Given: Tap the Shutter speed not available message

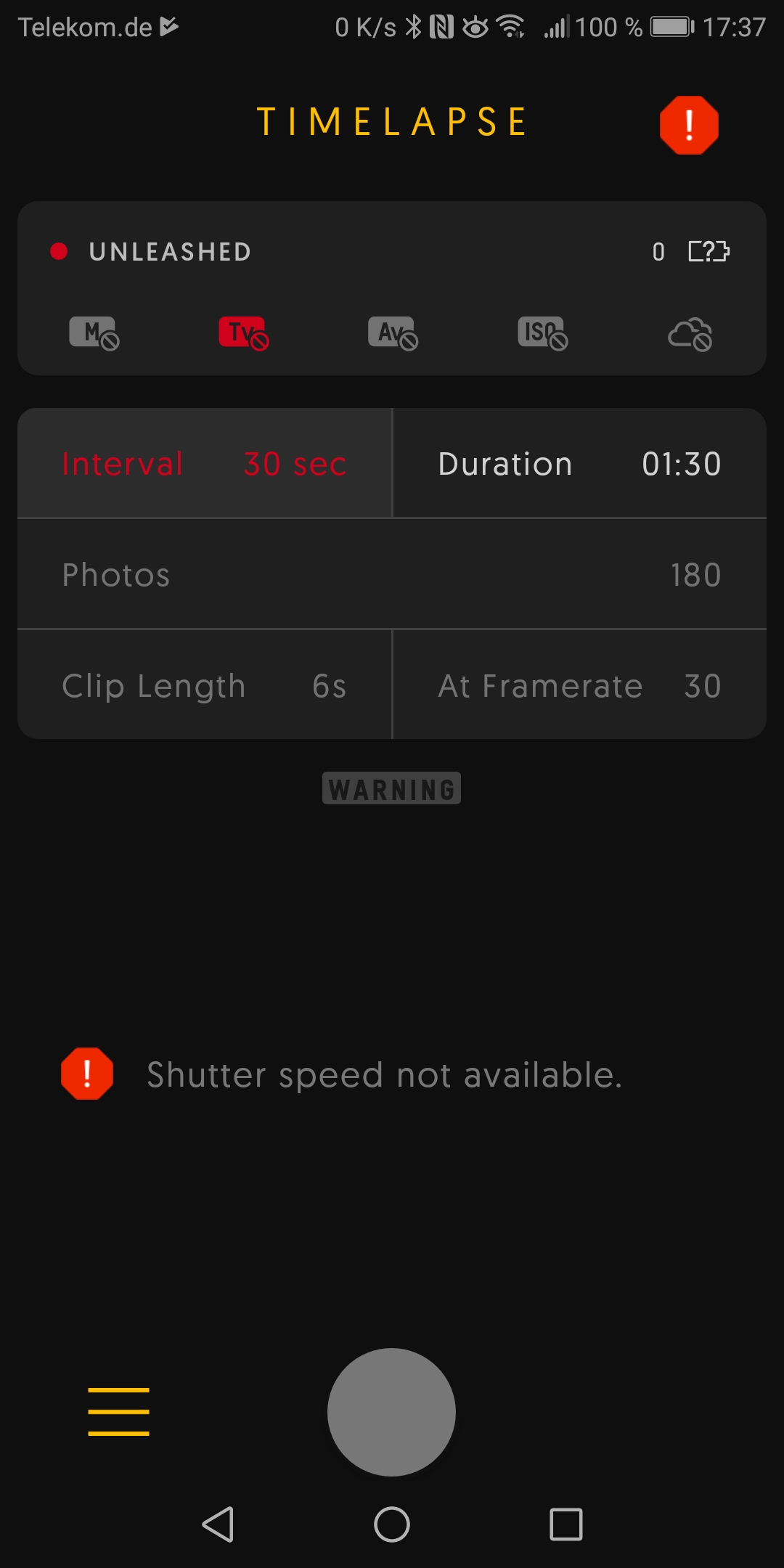Looking at the screenshot, I should coord(385,1074).
